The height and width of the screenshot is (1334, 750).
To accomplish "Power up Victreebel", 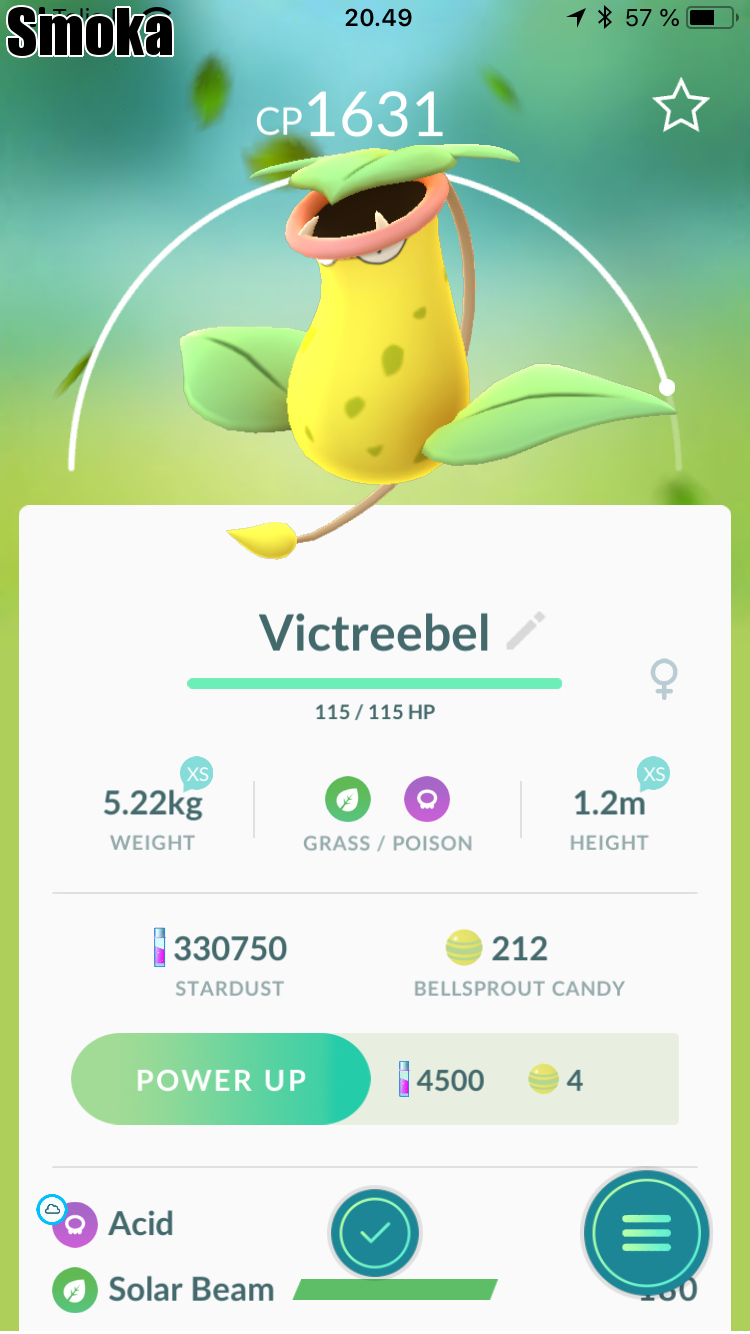I will [221, 1080].
